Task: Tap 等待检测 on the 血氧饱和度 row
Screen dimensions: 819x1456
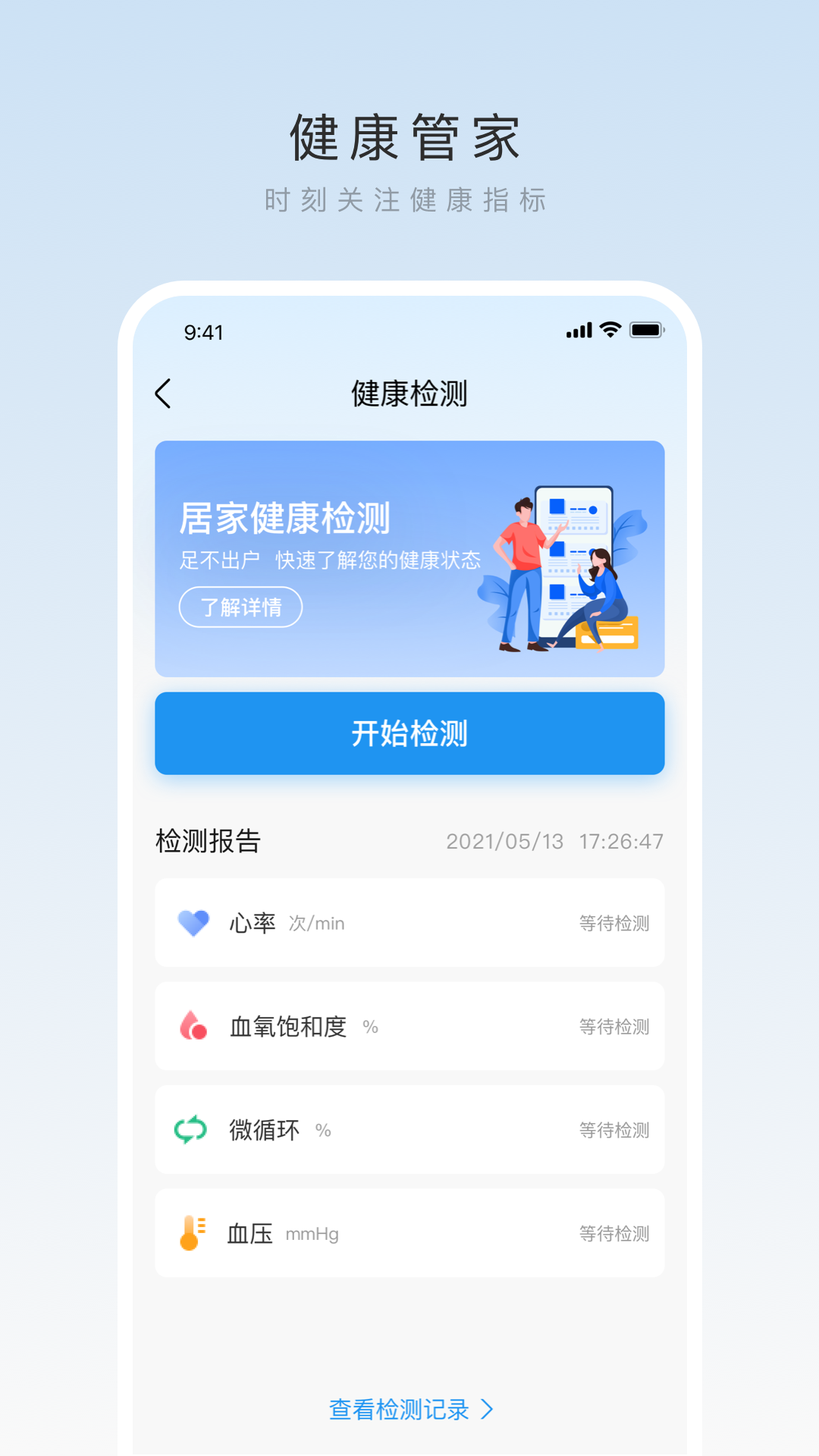Action: [x=614, y=1027]
